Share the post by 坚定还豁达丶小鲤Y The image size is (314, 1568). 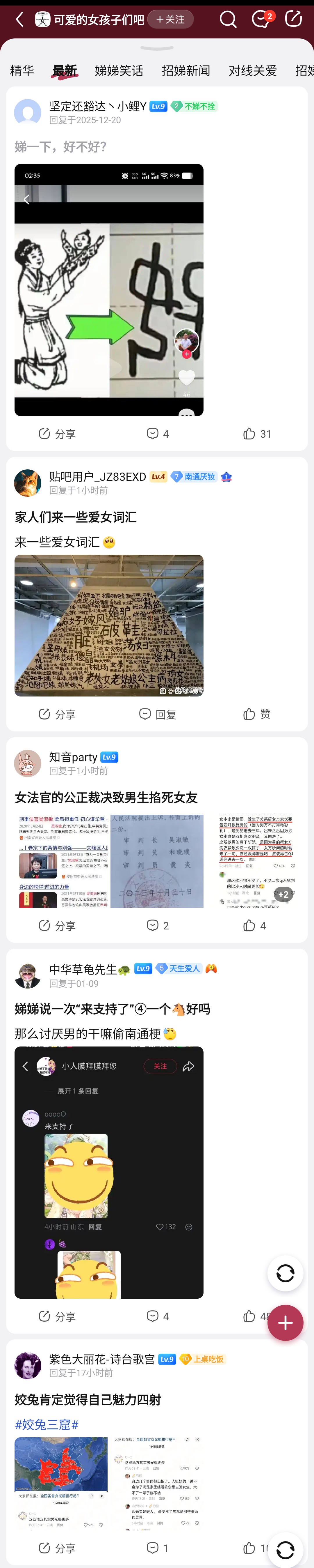[57, 433]
